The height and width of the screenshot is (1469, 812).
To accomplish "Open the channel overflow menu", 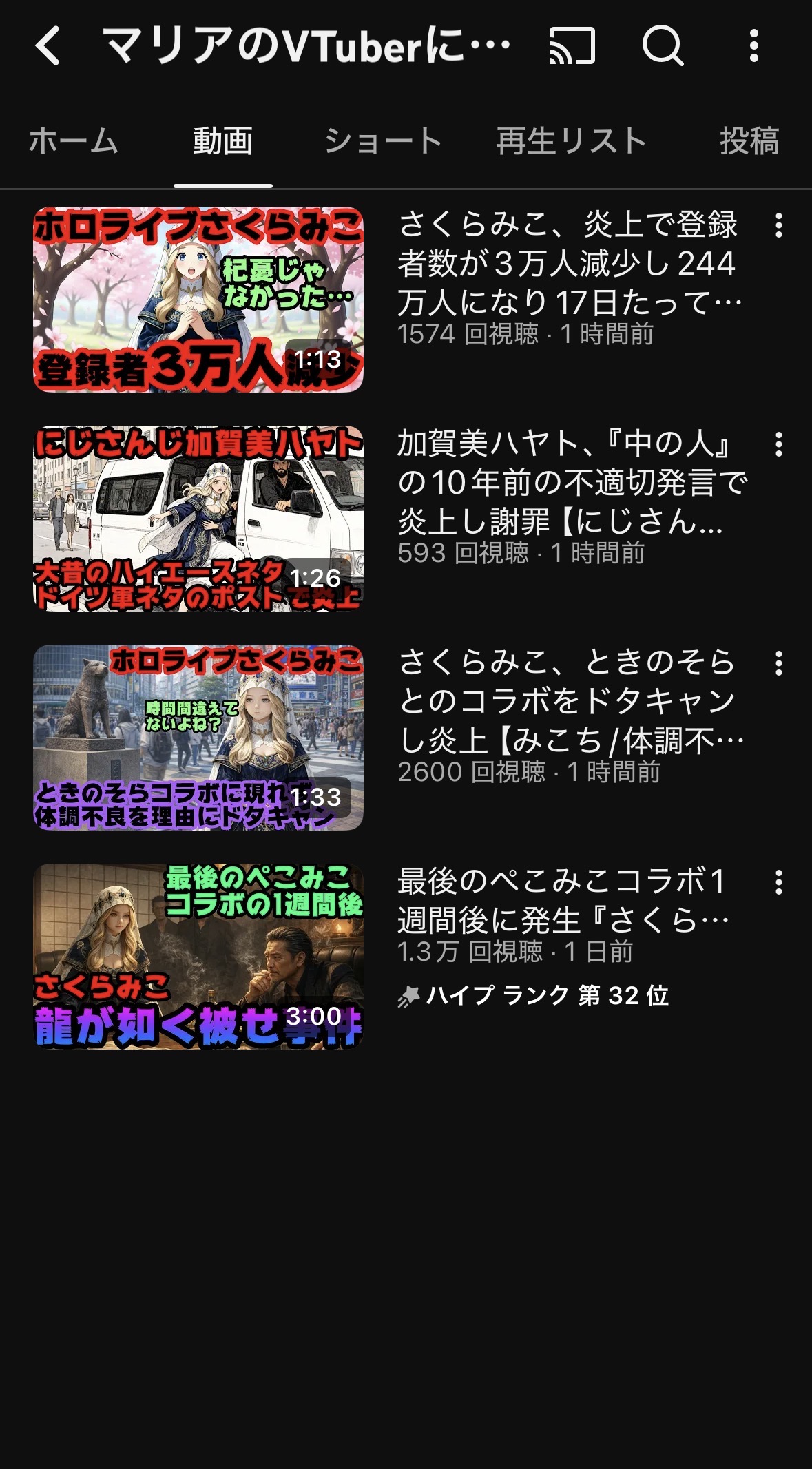I will pyautogui.click(x=754, y=46).
